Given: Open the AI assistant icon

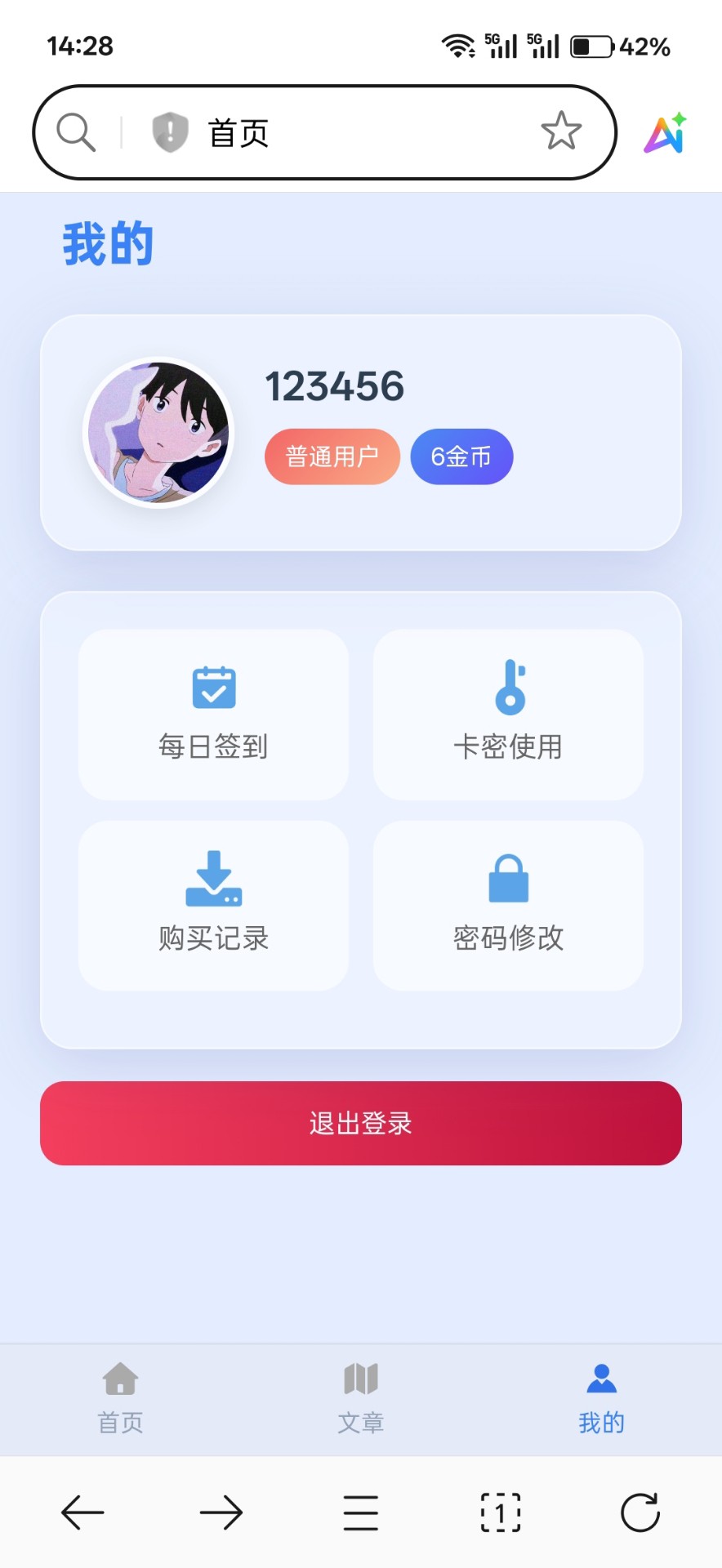Looking at the screenshot, I should point(666,133).
